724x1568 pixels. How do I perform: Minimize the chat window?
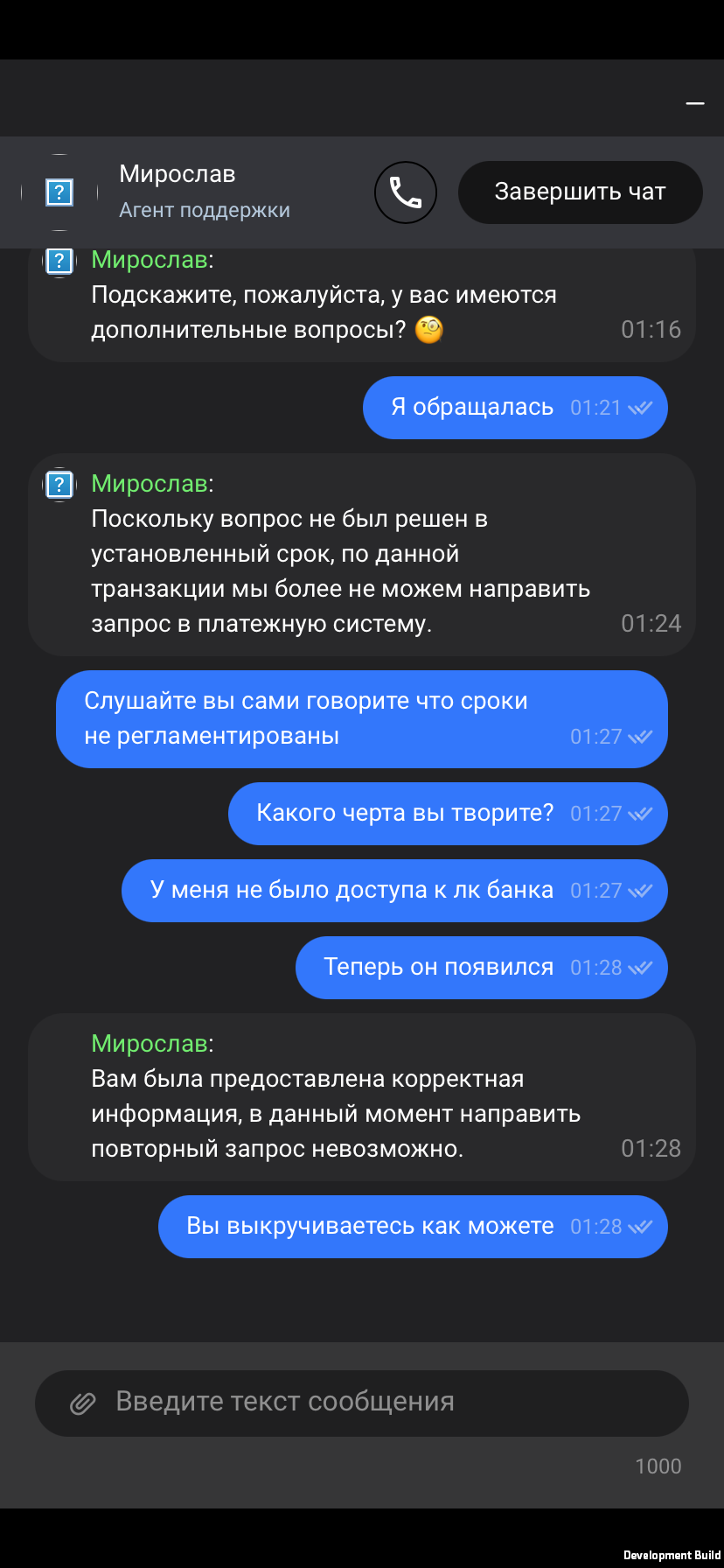tap(695, 104)
